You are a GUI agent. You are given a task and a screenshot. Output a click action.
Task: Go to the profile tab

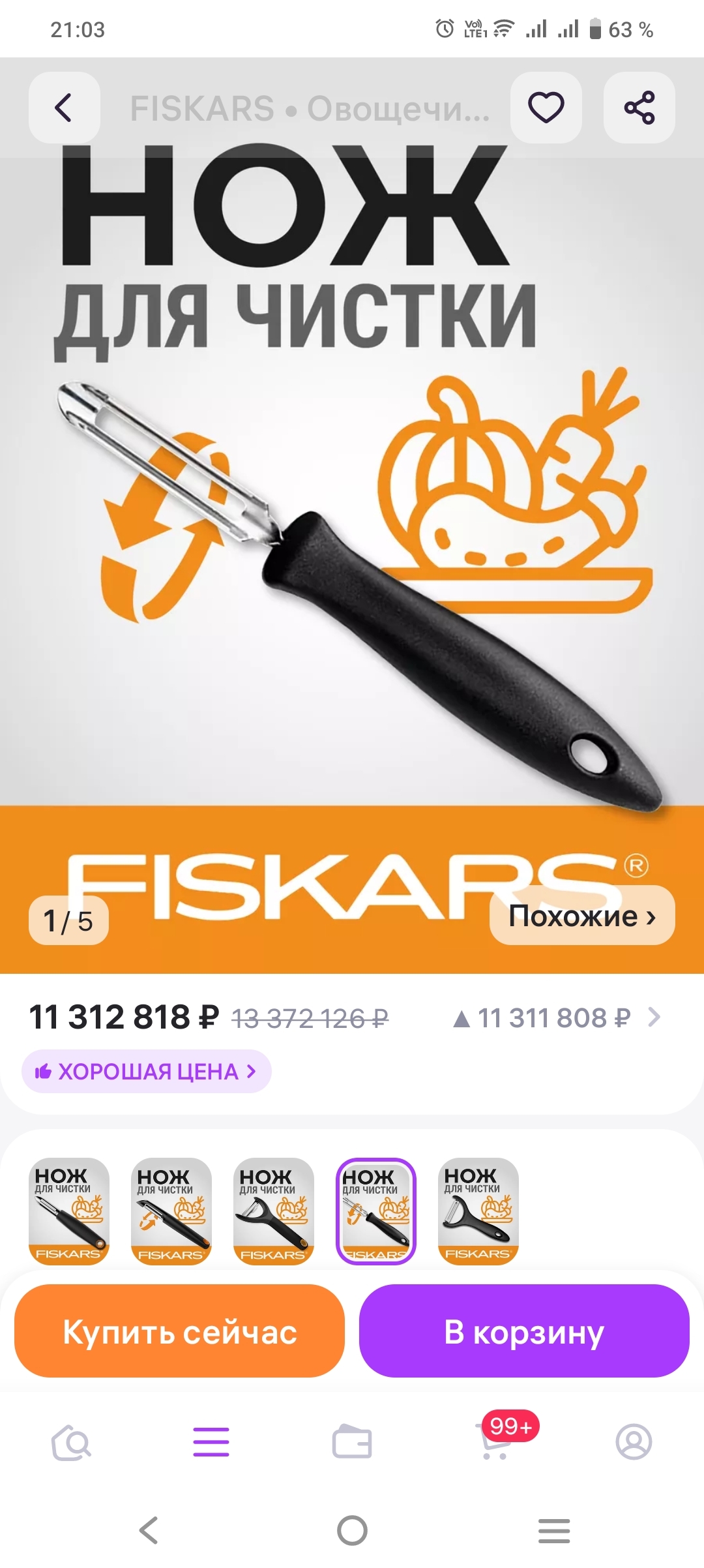(x=634, y=1442)
